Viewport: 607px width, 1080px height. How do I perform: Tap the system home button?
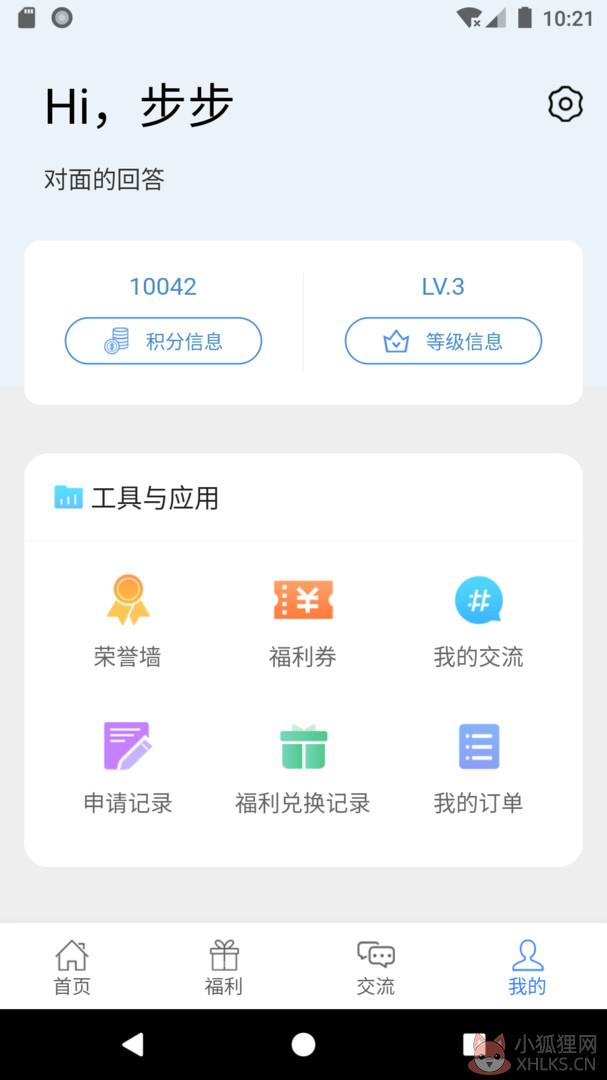point(303,1044)
